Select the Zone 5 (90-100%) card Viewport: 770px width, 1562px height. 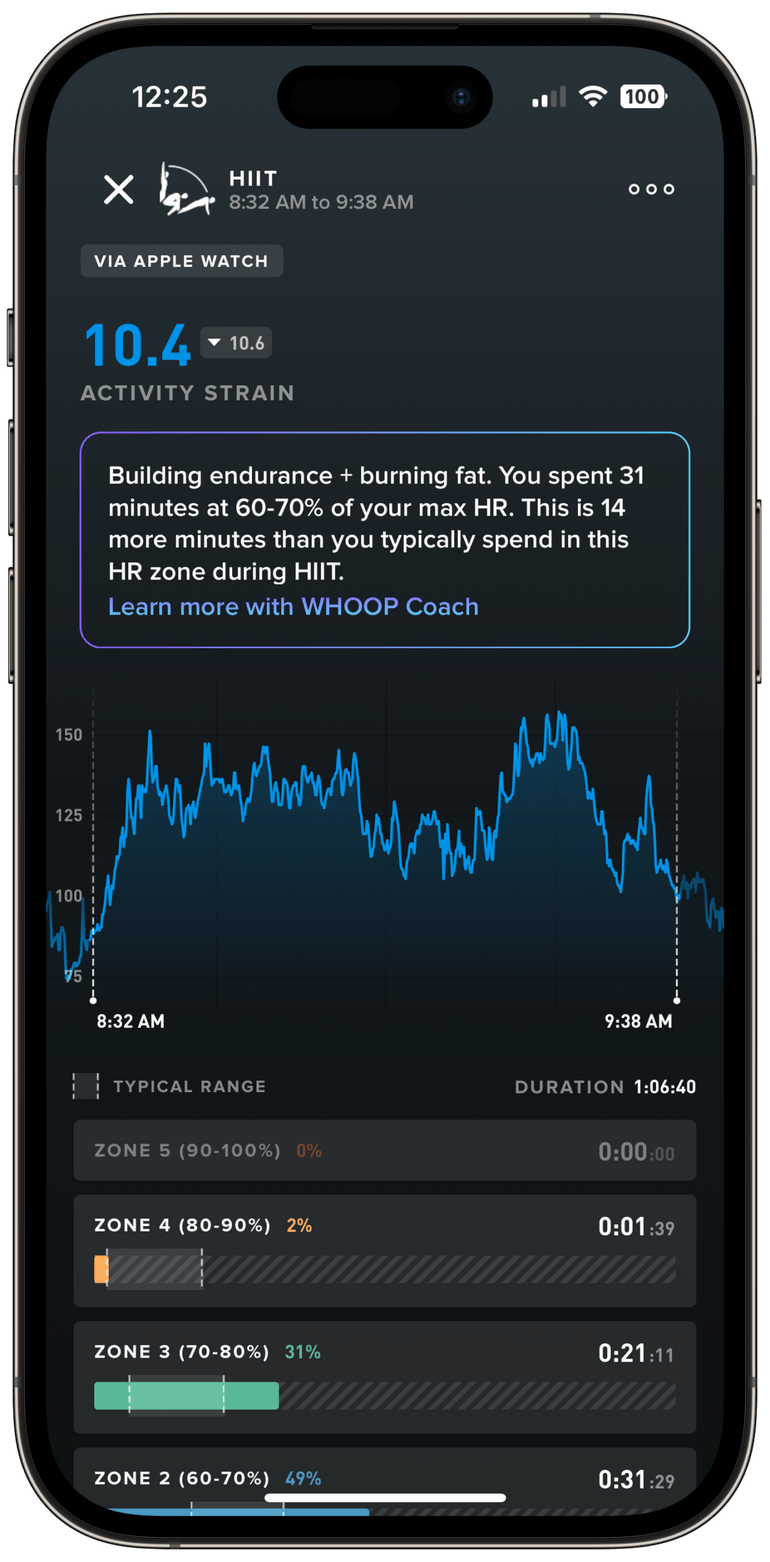tap(385, 1150)
